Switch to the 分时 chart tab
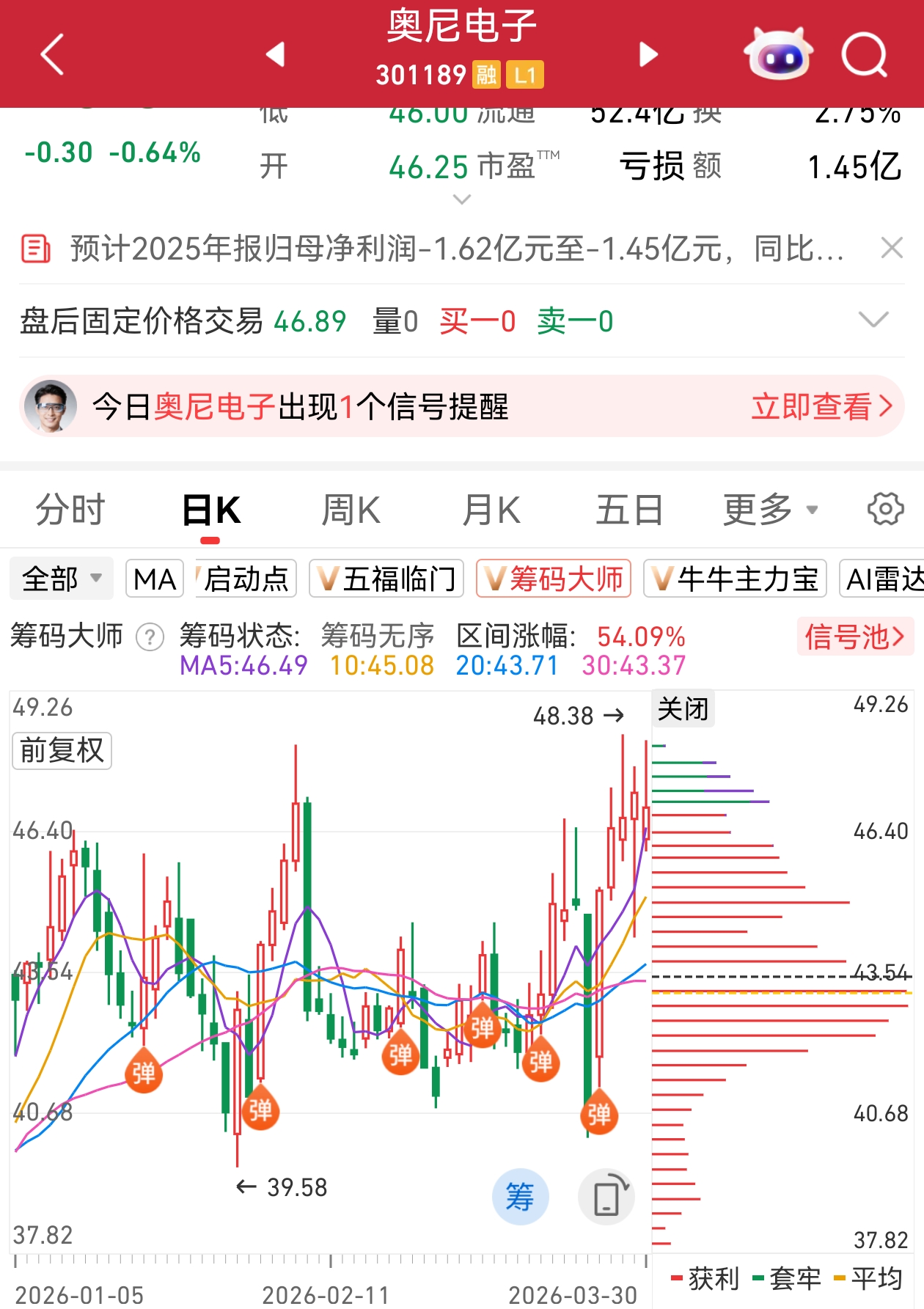Image resolution: width=924 pixels, height=1309 pixels. (70, 510)
